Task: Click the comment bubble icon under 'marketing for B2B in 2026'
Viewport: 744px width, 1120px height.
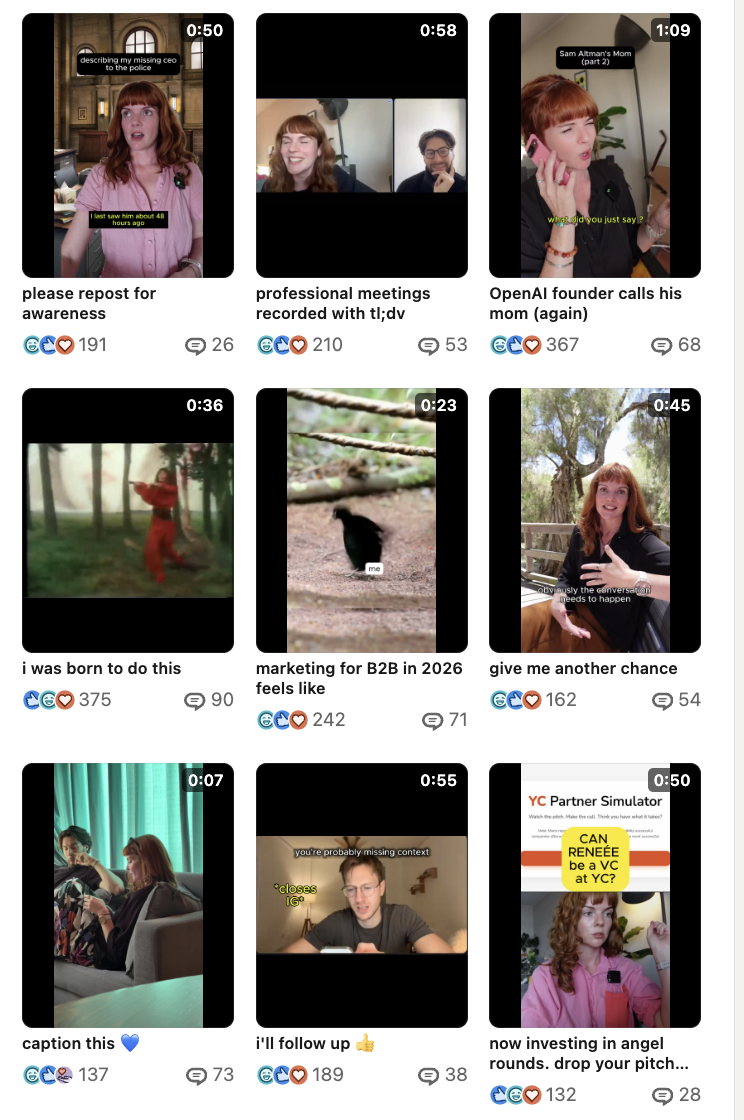Action: pos(432,721)
